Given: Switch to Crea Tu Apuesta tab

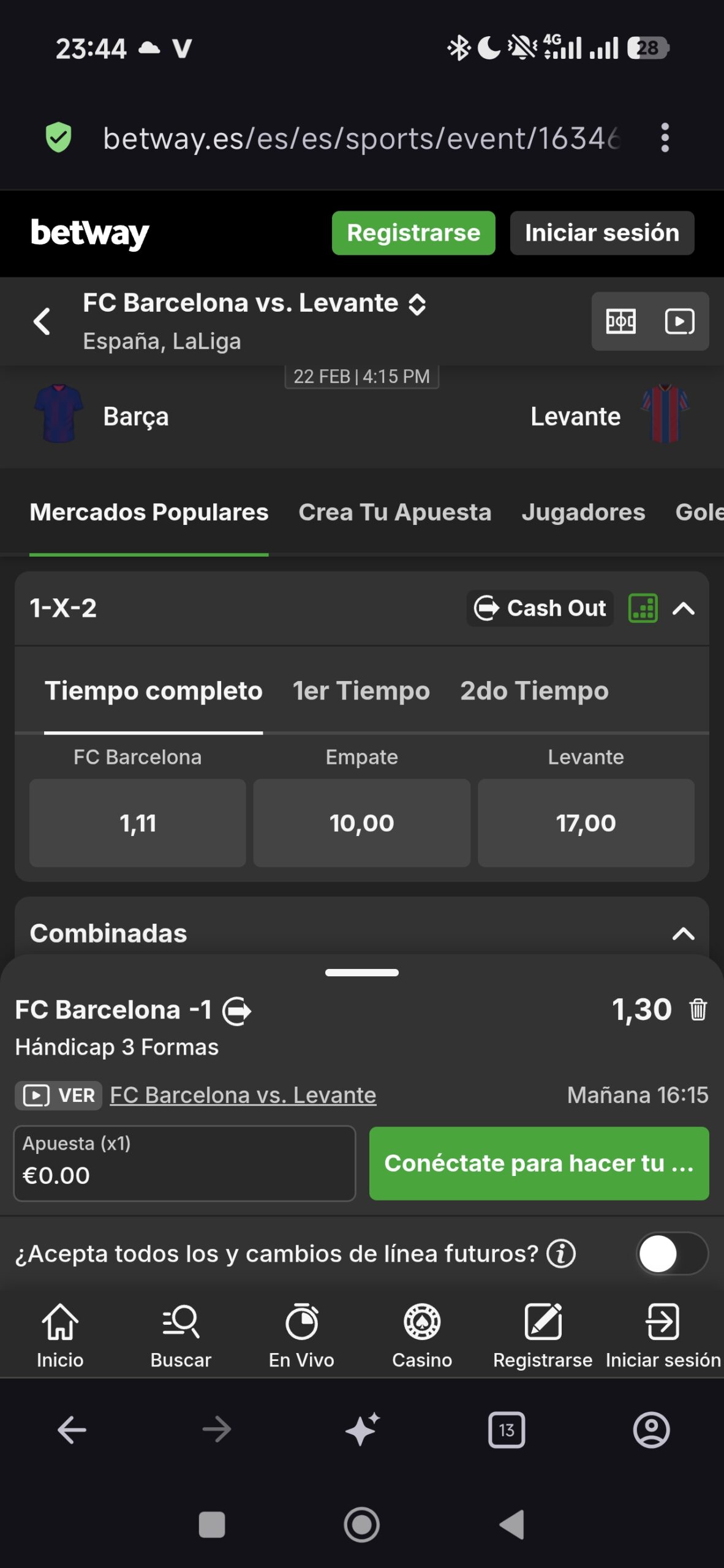Looking at the screenshot, I should click(x=394, y=512).
